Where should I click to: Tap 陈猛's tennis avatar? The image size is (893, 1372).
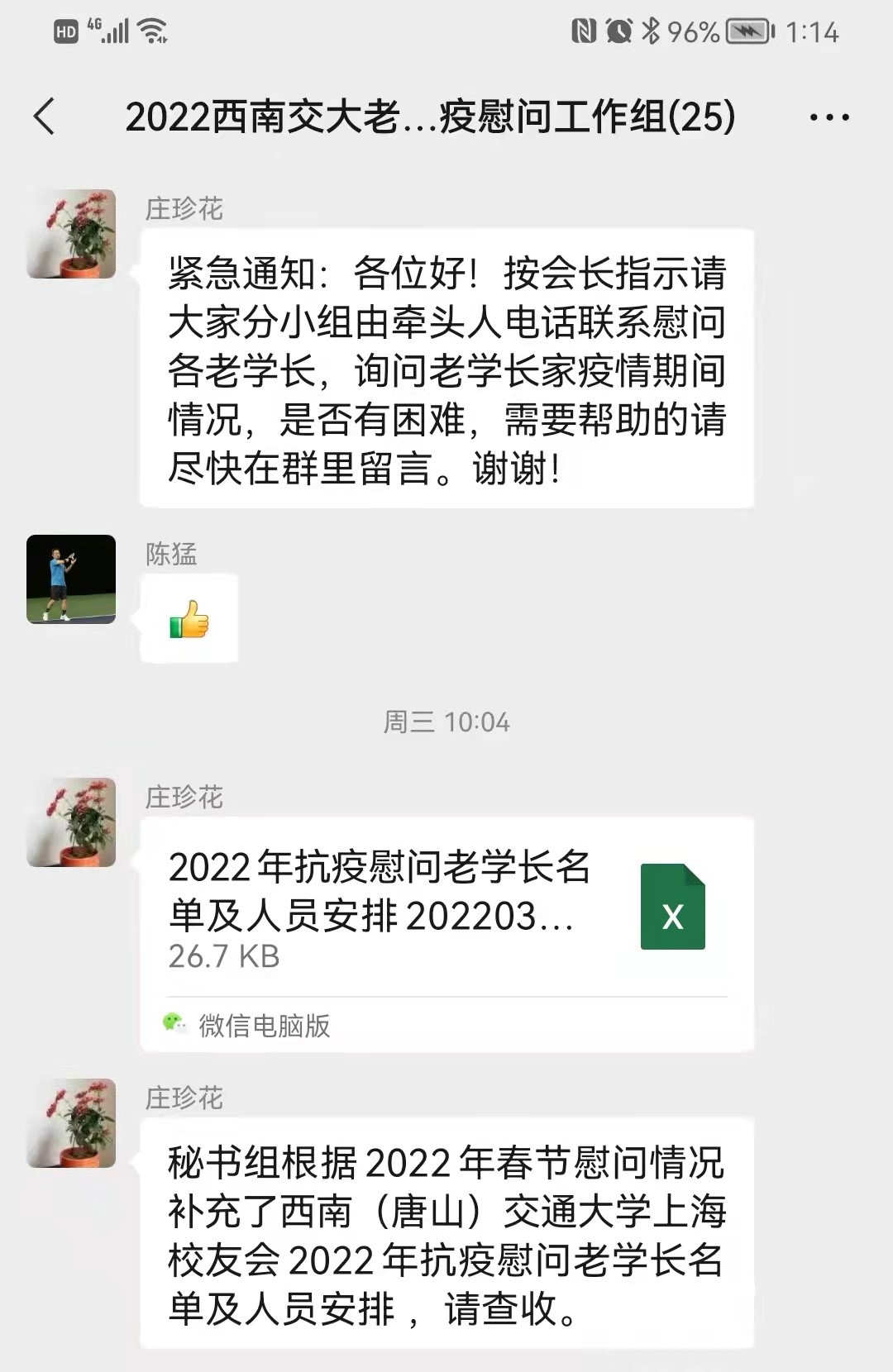click(x=71, y=579)
